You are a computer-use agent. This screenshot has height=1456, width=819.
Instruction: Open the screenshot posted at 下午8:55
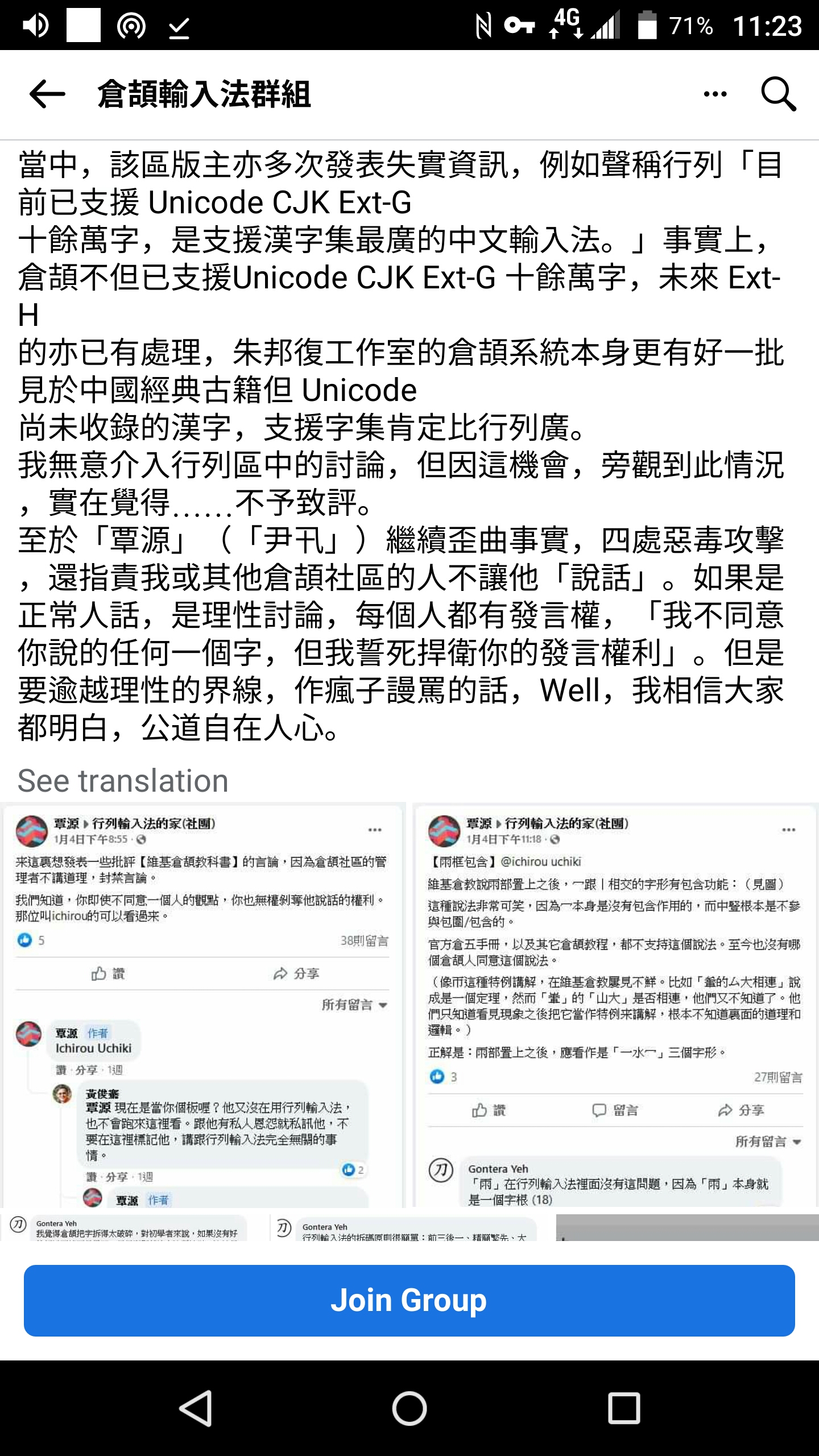pos(202,1006)
